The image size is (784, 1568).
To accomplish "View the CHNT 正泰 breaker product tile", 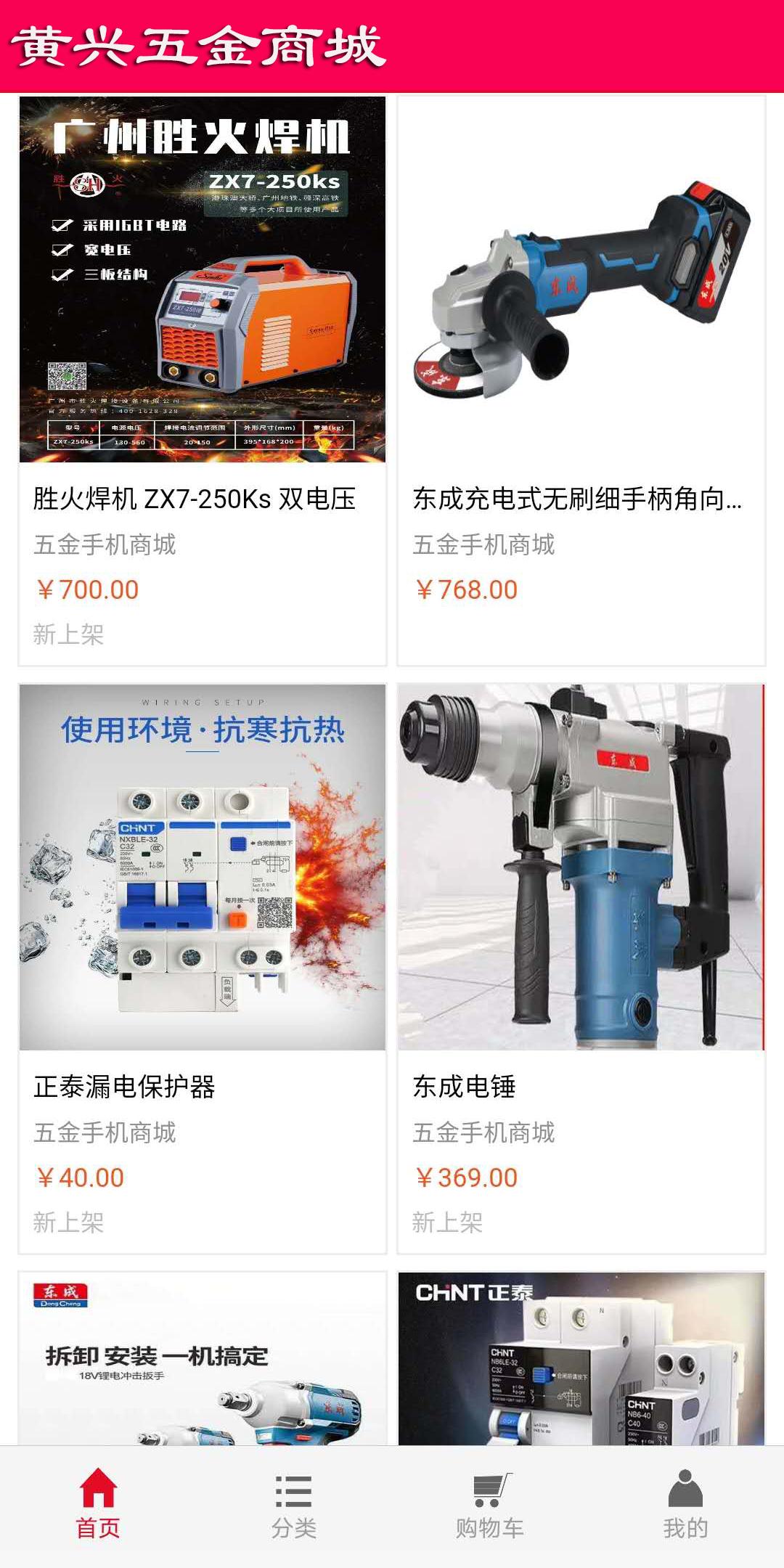I will [581, 1359].
